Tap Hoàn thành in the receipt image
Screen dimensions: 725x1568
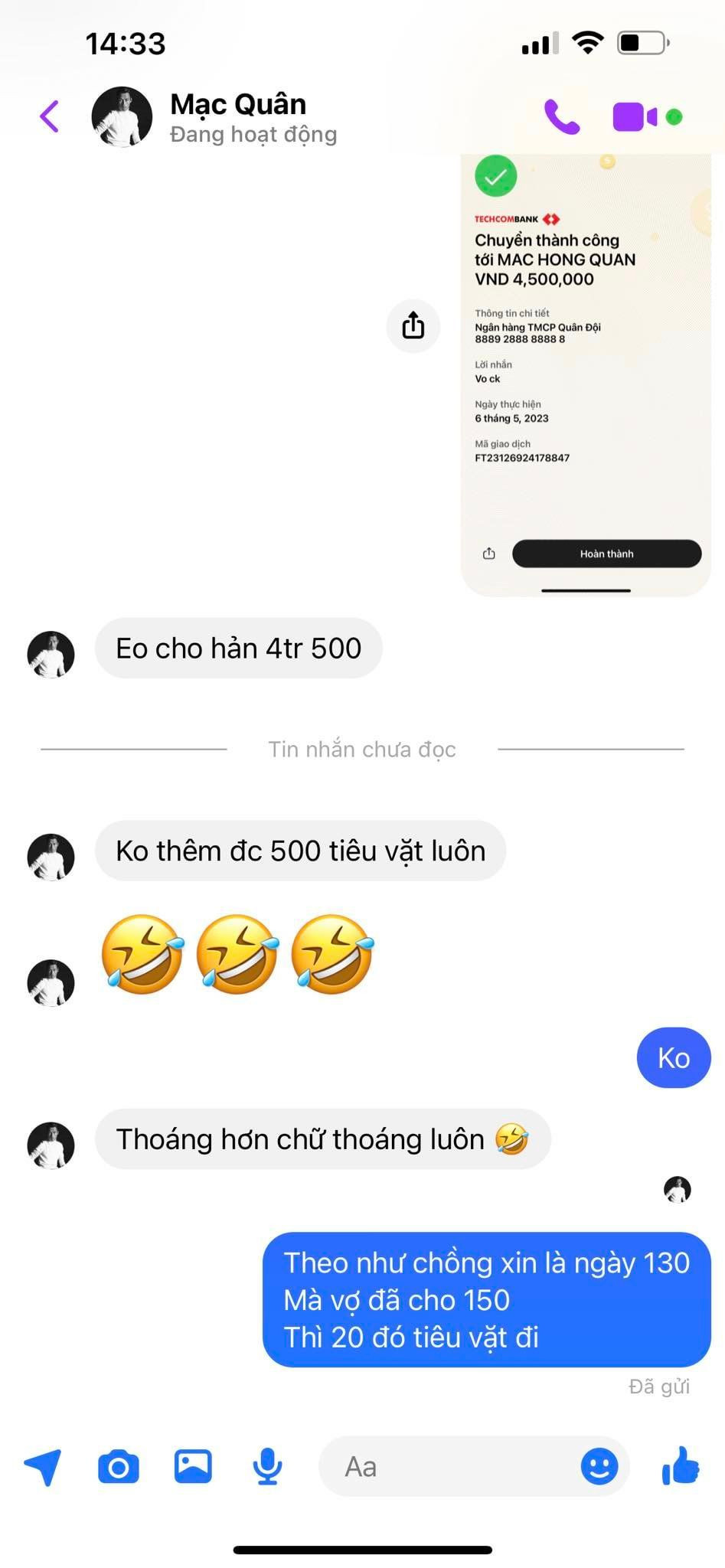pyautogui.click(x=607, y=553)
